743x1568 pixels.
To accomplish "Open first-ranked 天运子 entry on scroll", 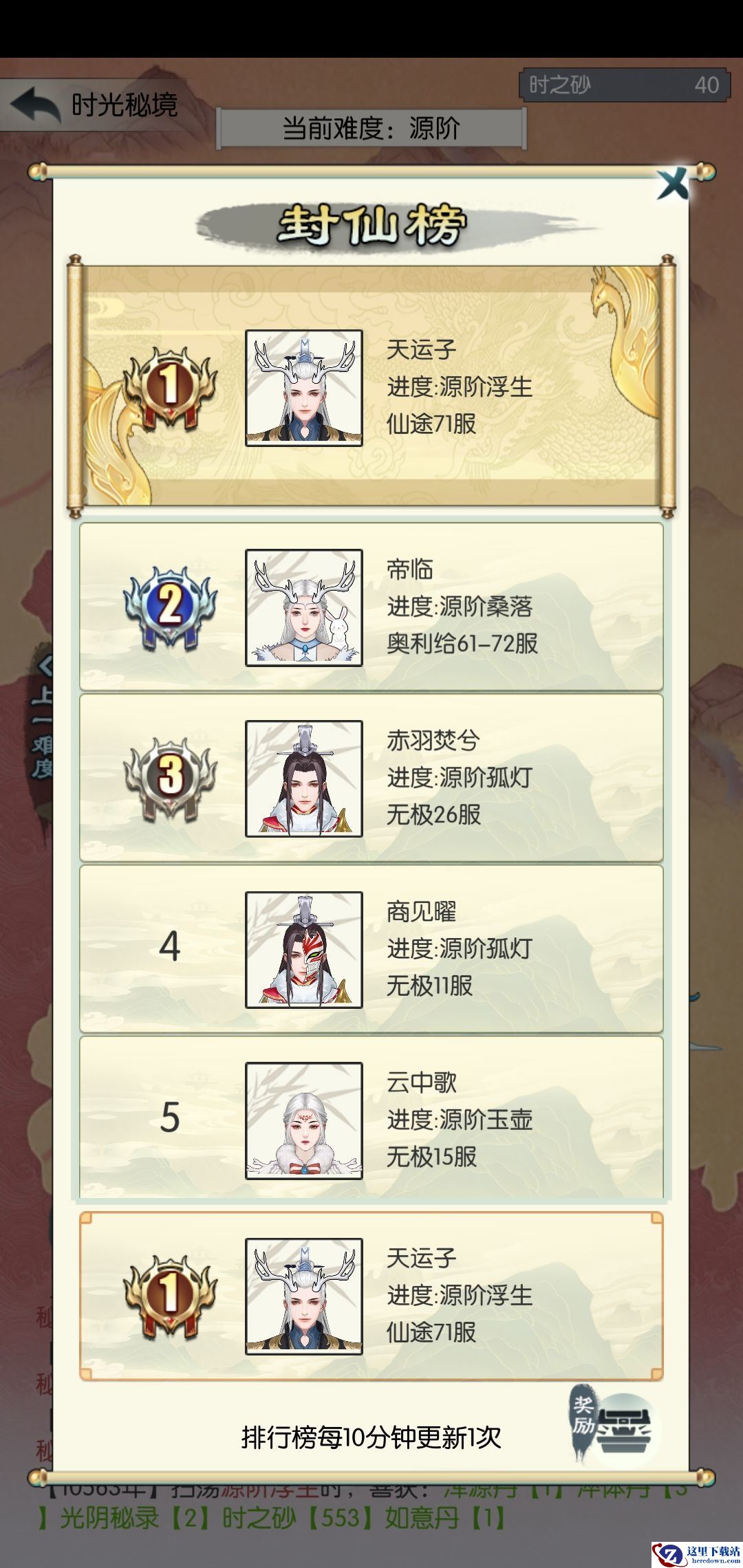I will pyautogui.click(x=371, y=388).
